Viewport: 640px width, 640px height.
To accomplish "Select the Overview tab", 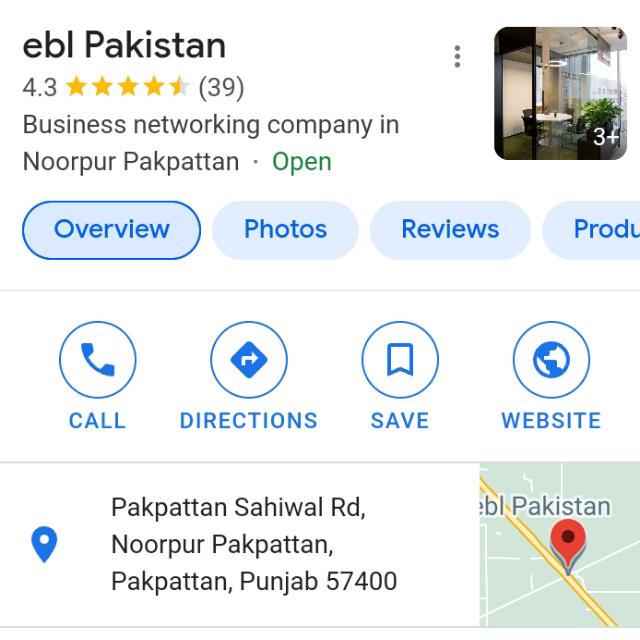I will [x=111, y=229].
